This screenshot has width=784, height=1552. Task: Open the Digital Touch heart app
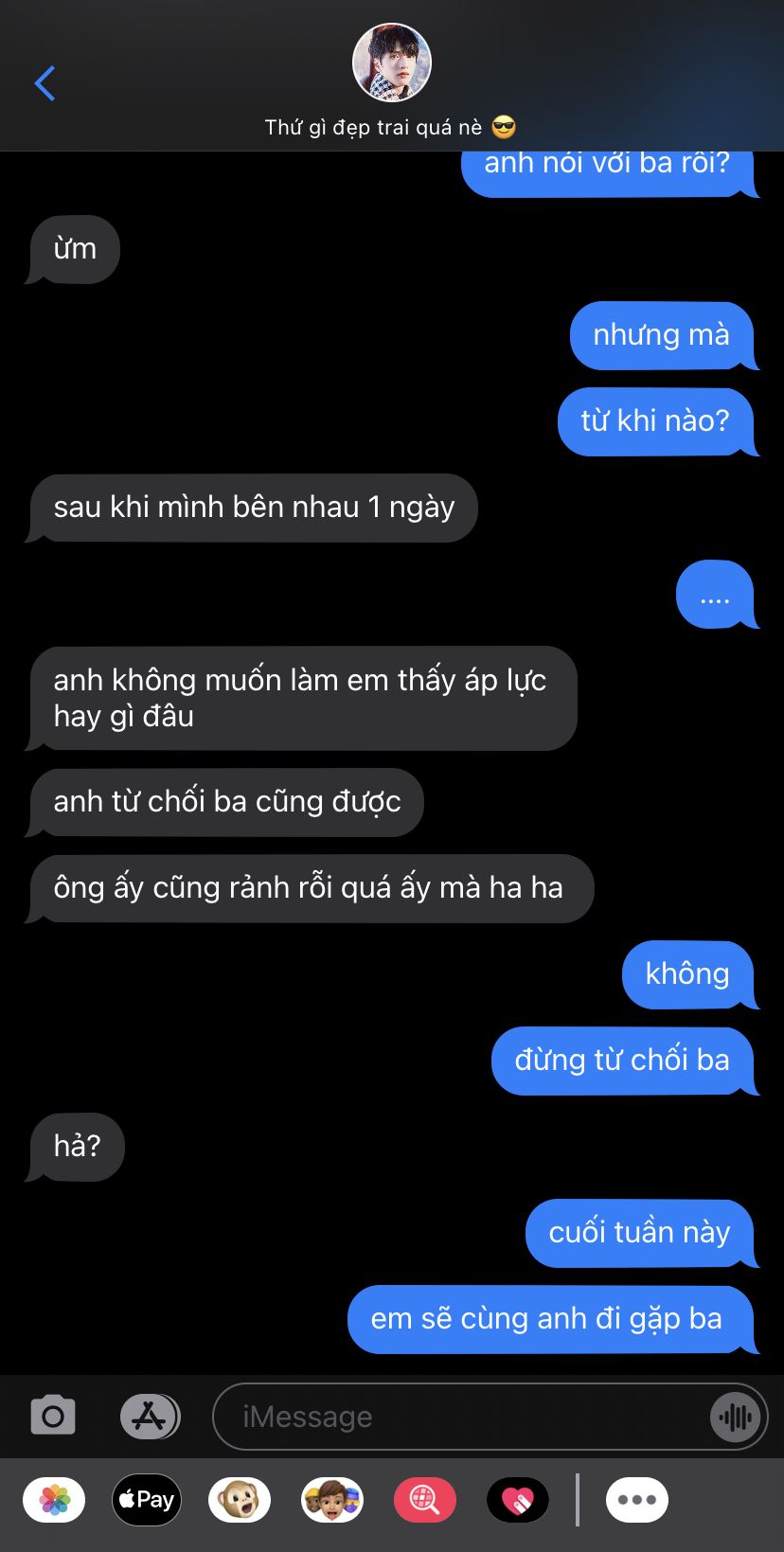[x=518, y=1500]
